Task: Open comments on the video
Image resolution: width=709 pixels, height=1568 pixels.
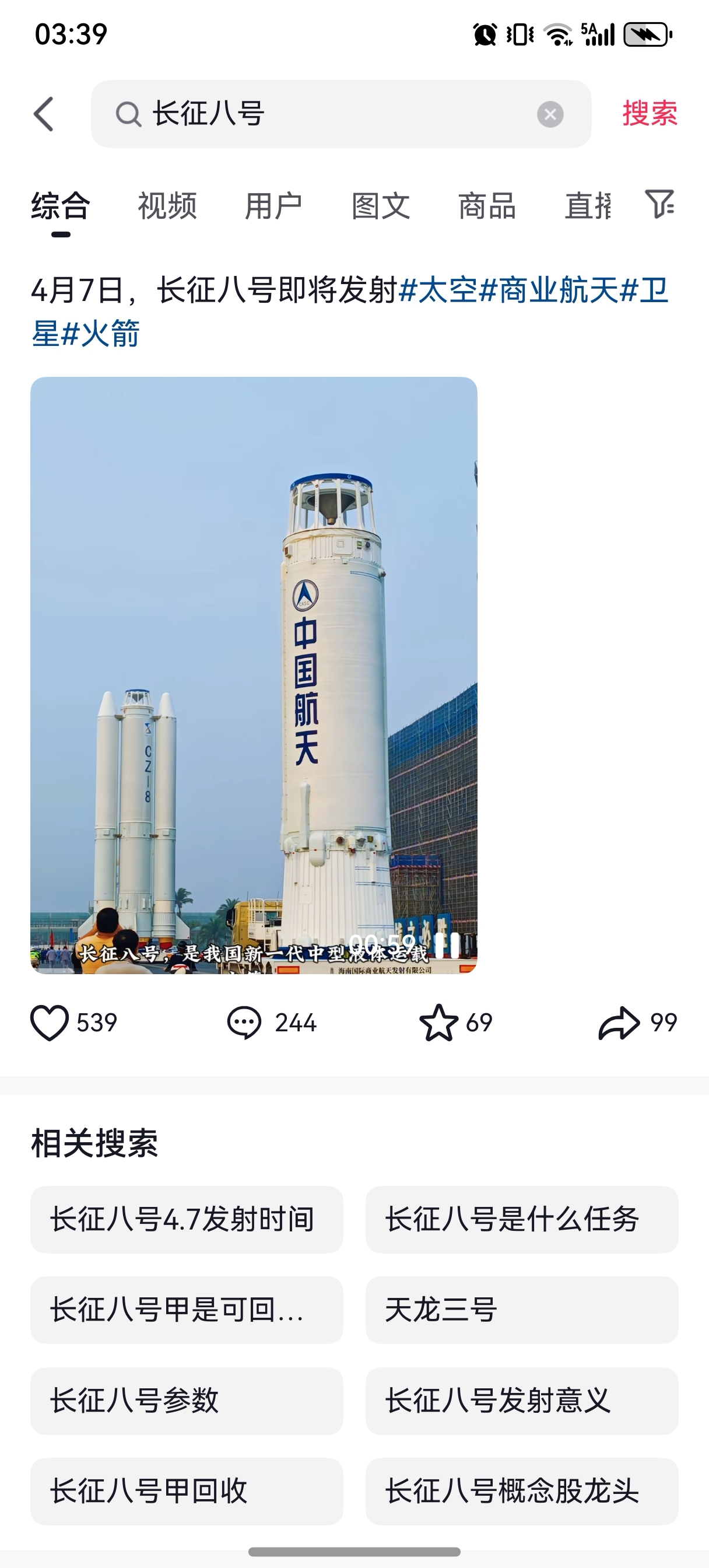Action: (x=244, y=1023)
